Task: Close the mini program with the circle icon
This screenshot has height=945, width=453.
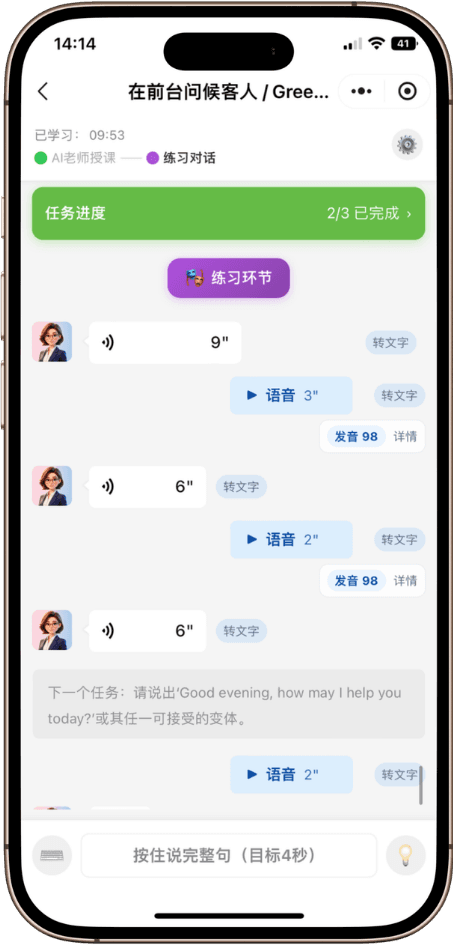Action: click(x=408, y=92)
